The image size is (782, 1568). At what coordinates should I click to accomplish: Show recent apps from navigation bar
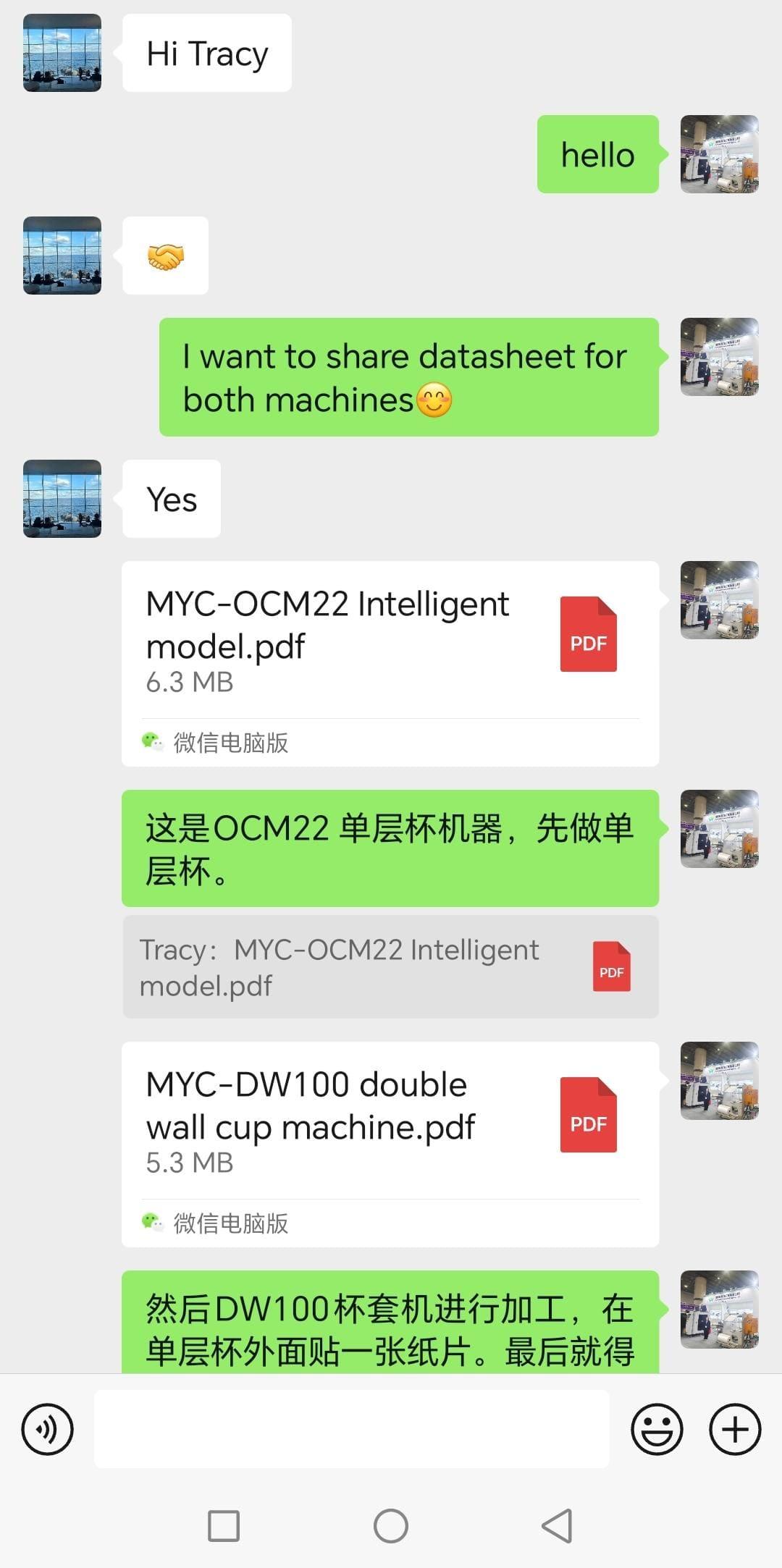[x=224, y=1526]
